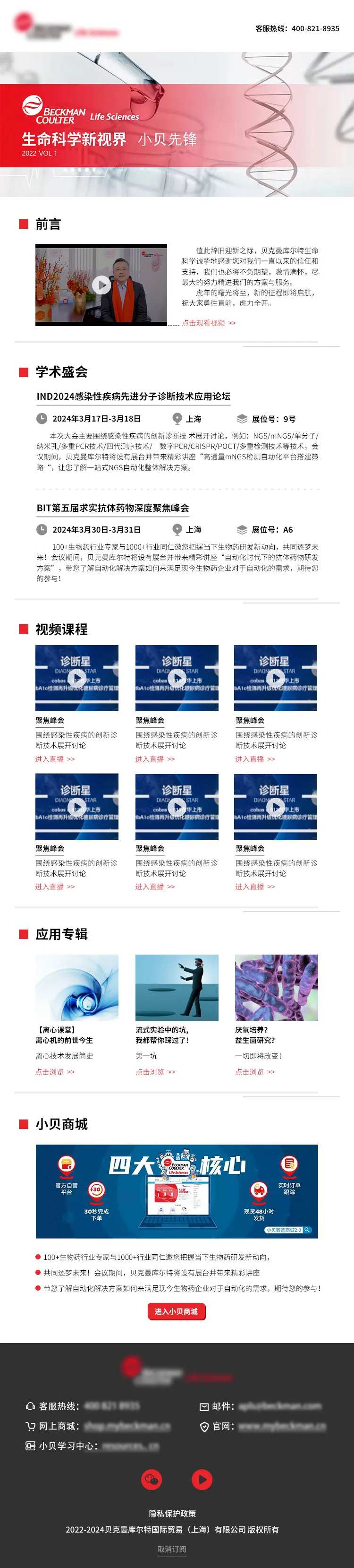Viewport: 354px width, 1568px height.
Task: Tap the 进入小贝商城 button
Action: 177,1311
